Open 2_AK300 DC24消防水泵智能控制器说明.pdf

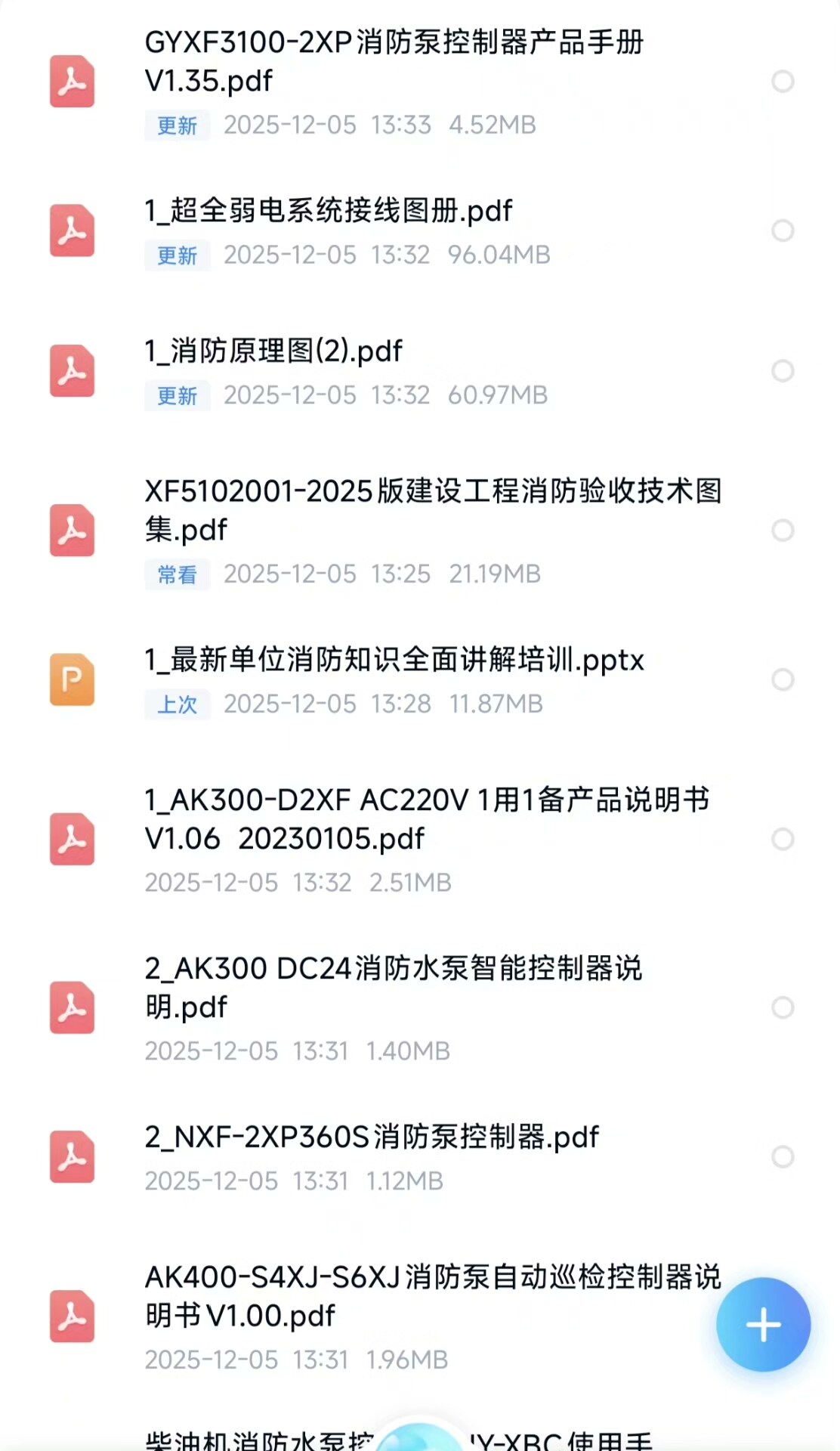pos(393,987)
